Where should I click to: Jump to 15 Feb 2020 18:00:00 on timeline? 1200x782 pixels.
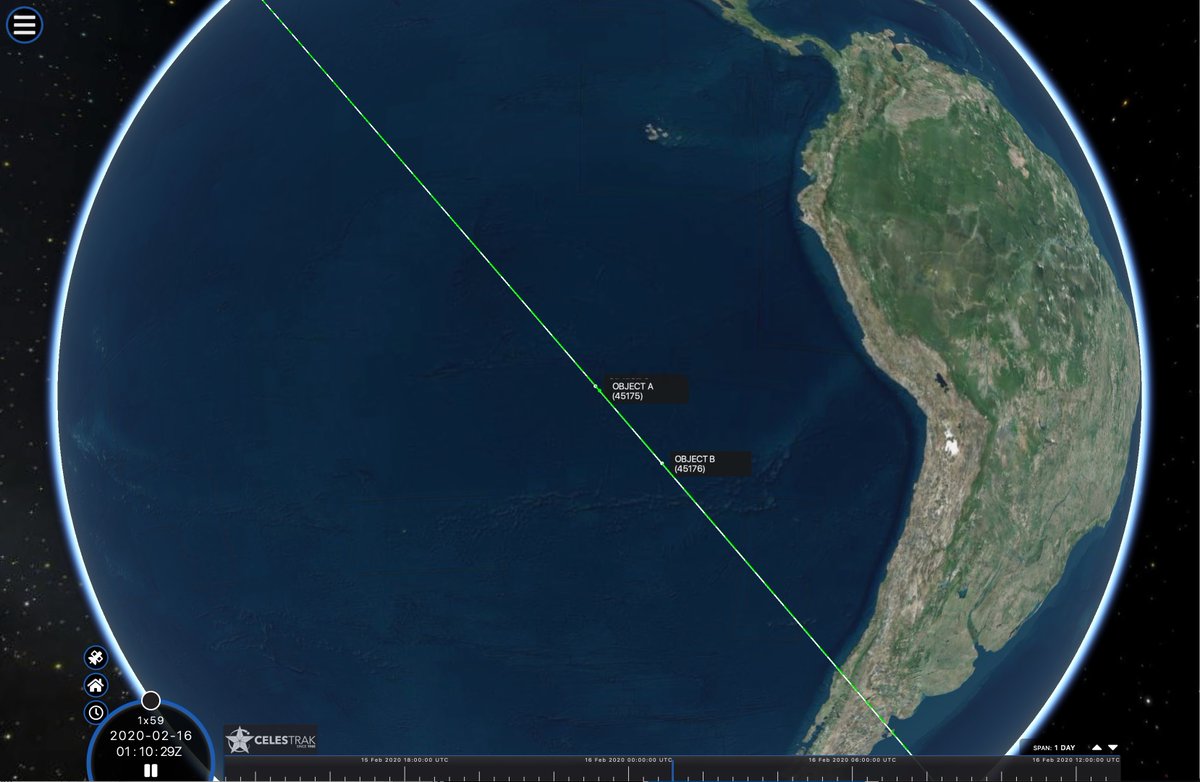pyautogui.click(x=403, y=760)
